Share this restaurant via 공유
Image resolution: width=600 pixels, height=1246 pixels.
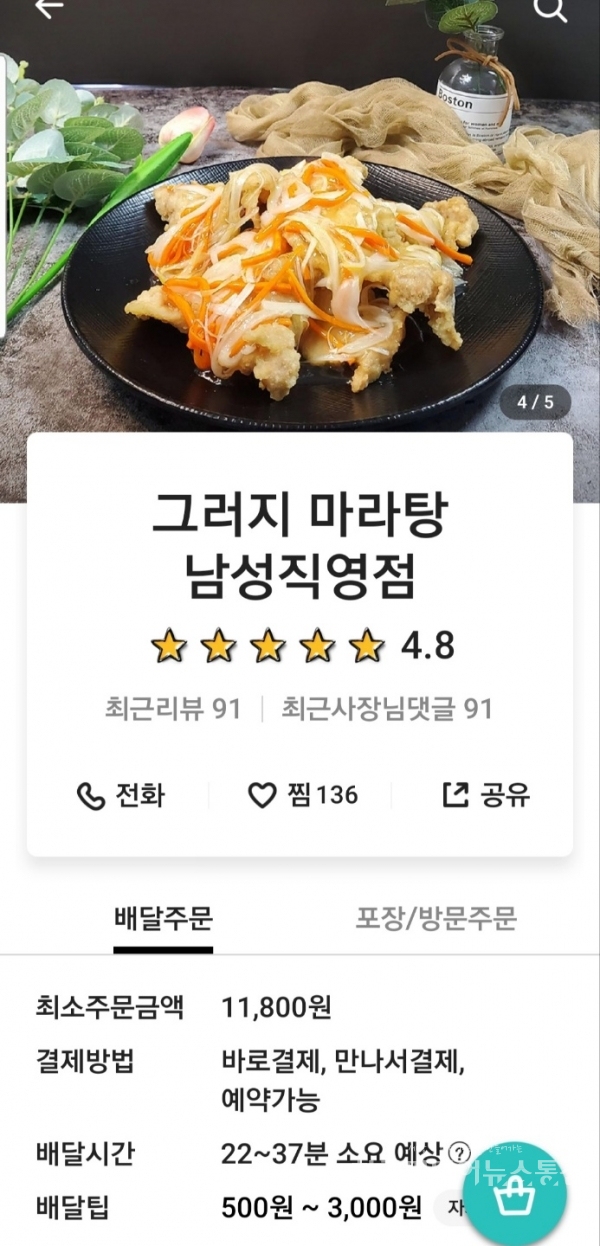486,795
